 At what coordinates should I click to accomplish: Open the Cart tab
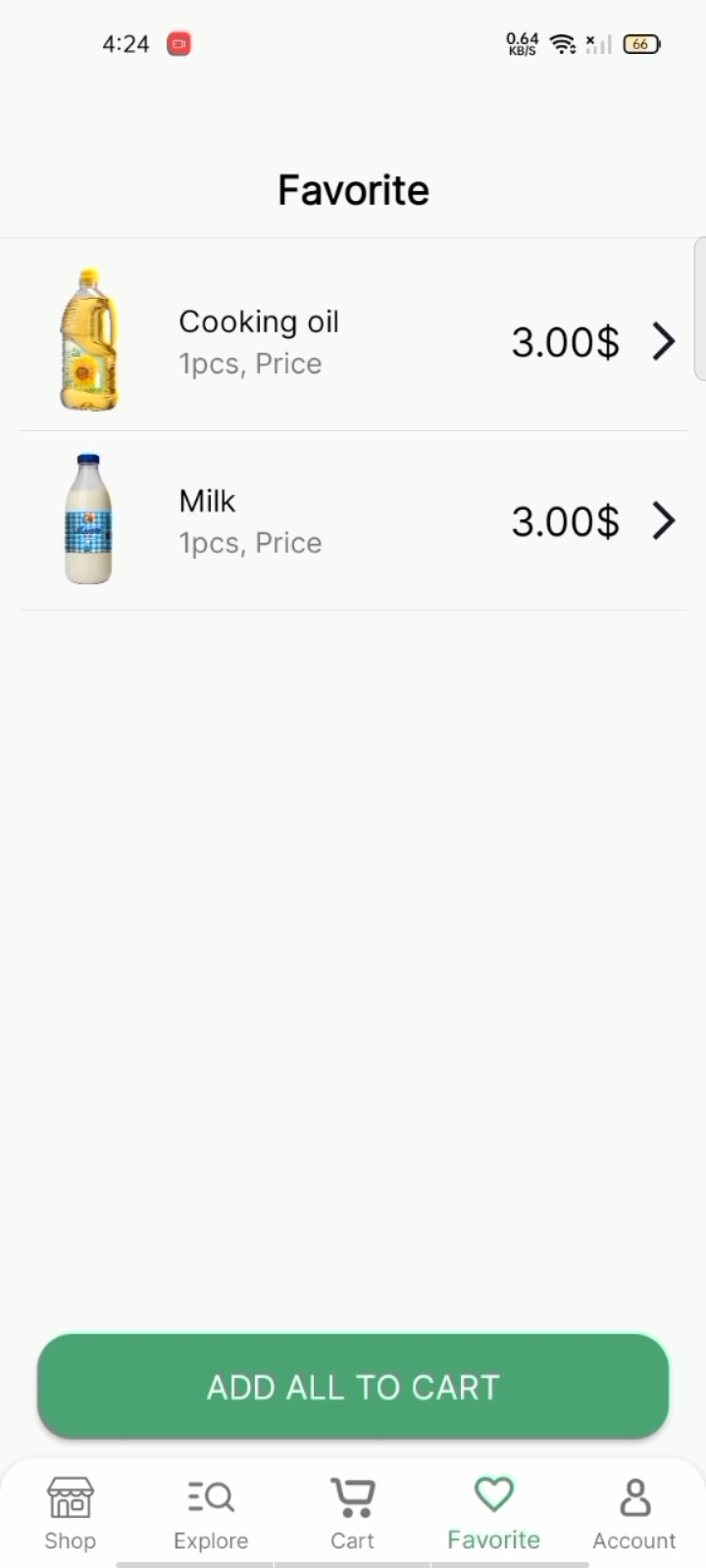[352, 1514]
